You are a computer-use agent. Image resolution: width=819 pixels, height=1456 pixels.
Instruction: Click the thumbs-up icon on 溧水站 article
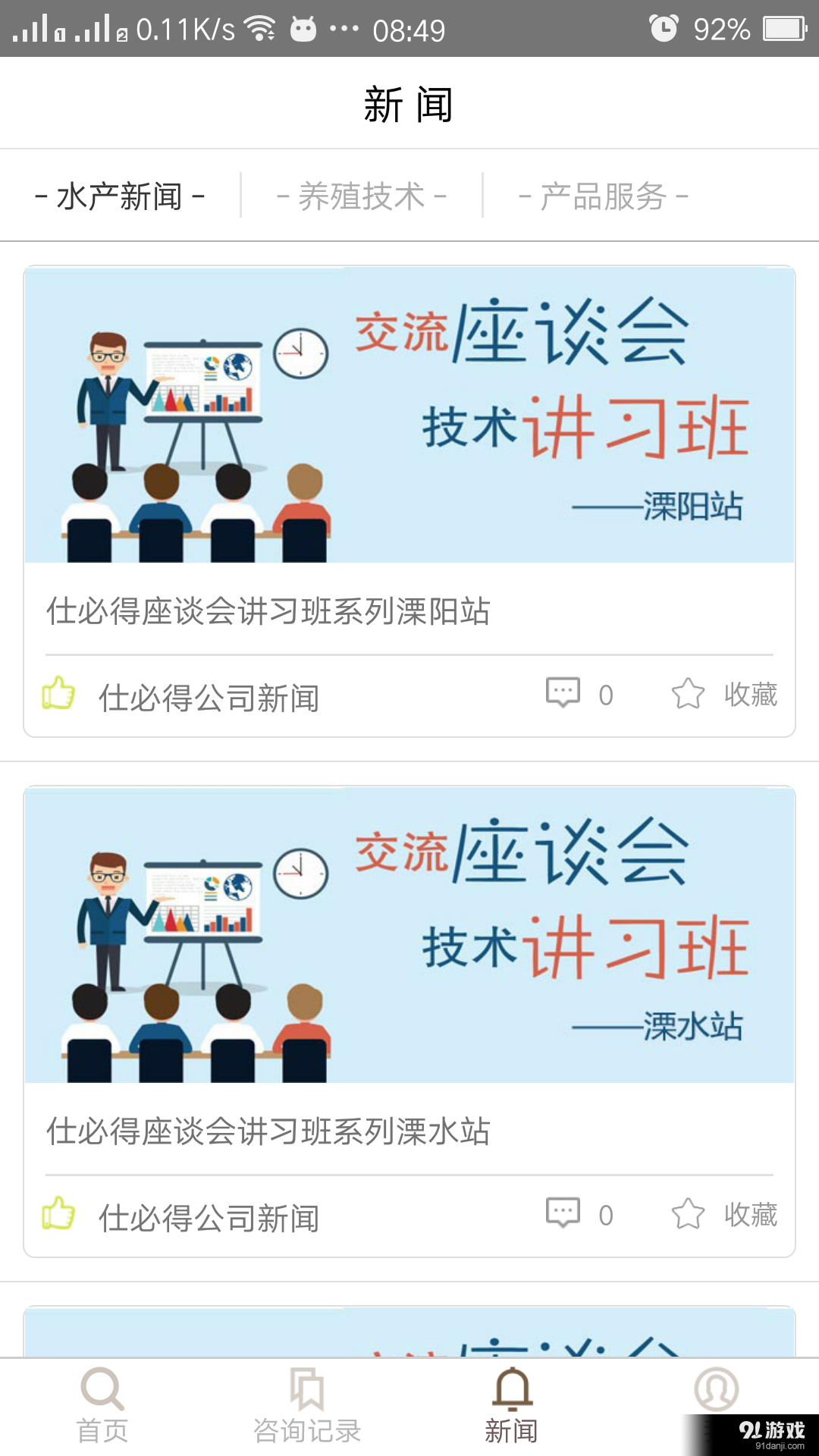point(59,1213)
